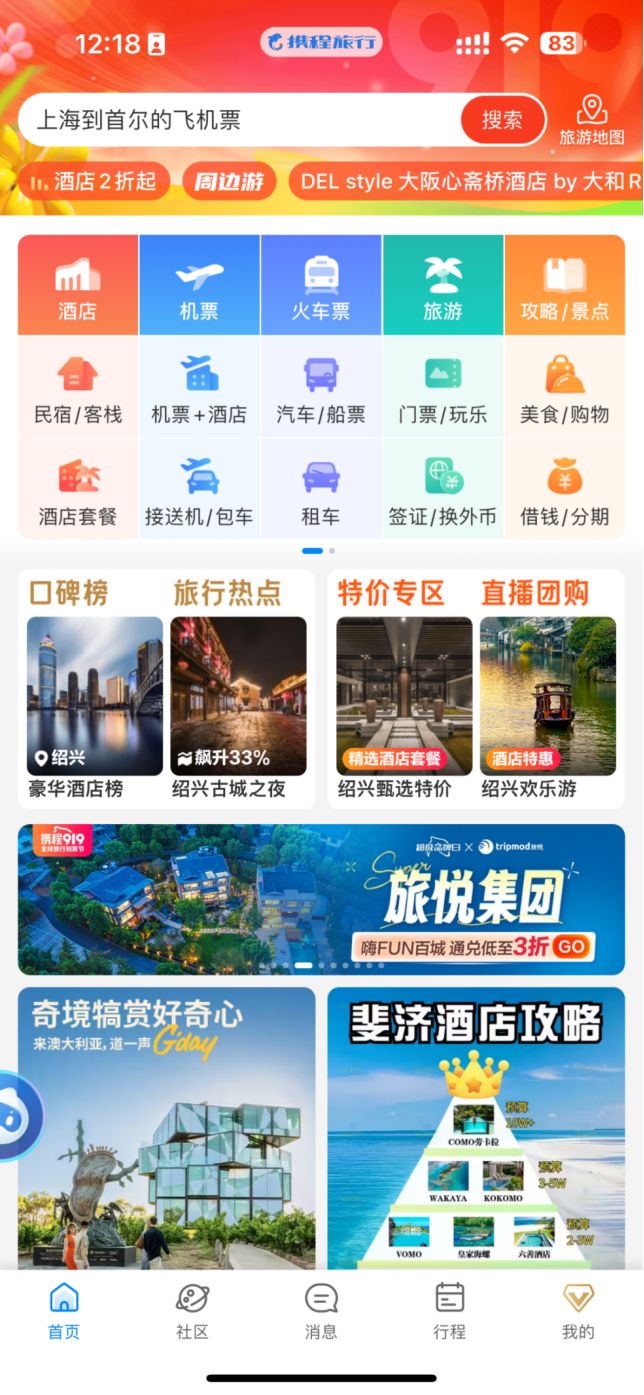
Task: Open the 旅游地图 travel map
Action: click(x=592, y=121)
